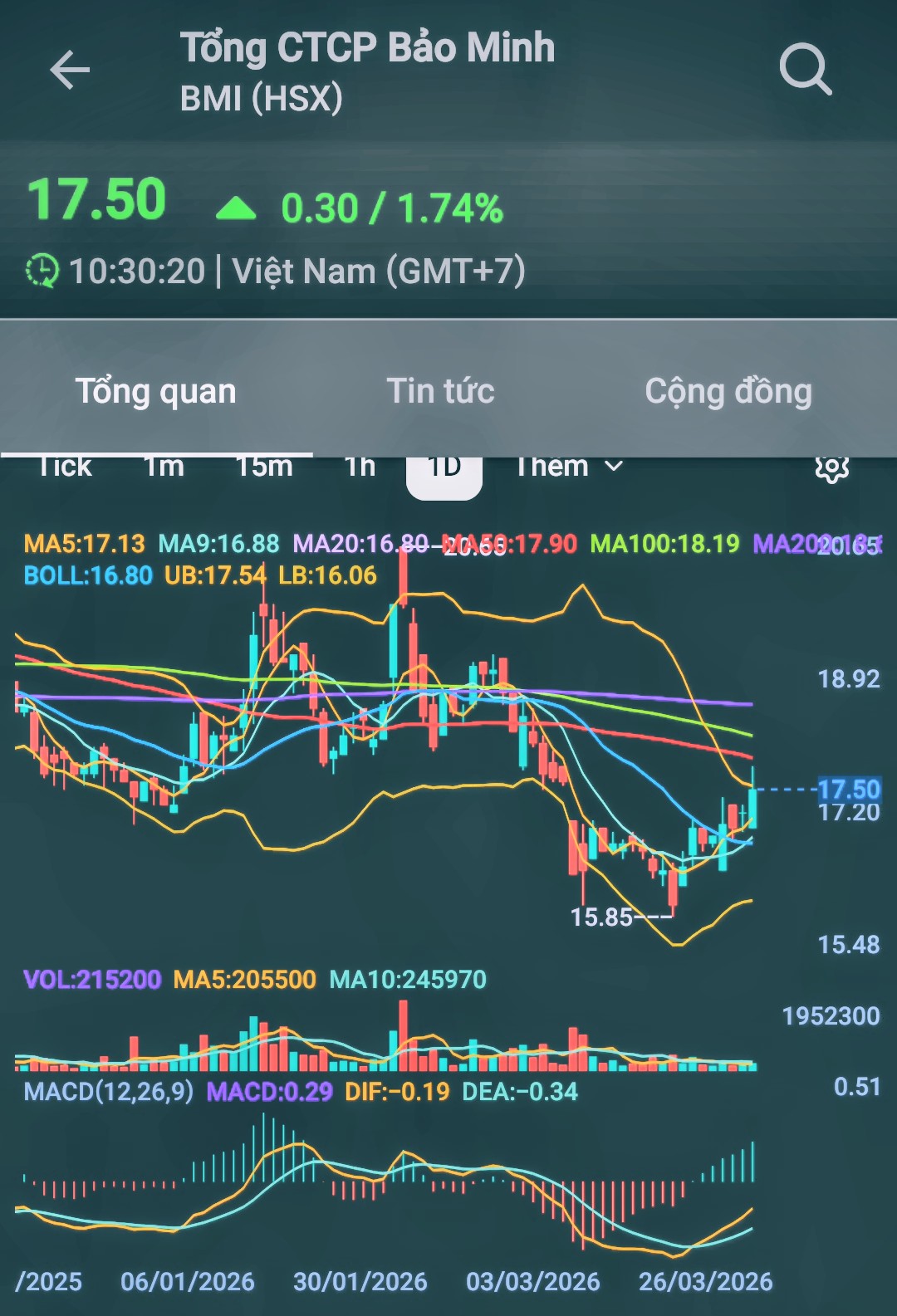Select the 1m chart interval
This screenshot has height=1316, width=897.
coord(164,469)
